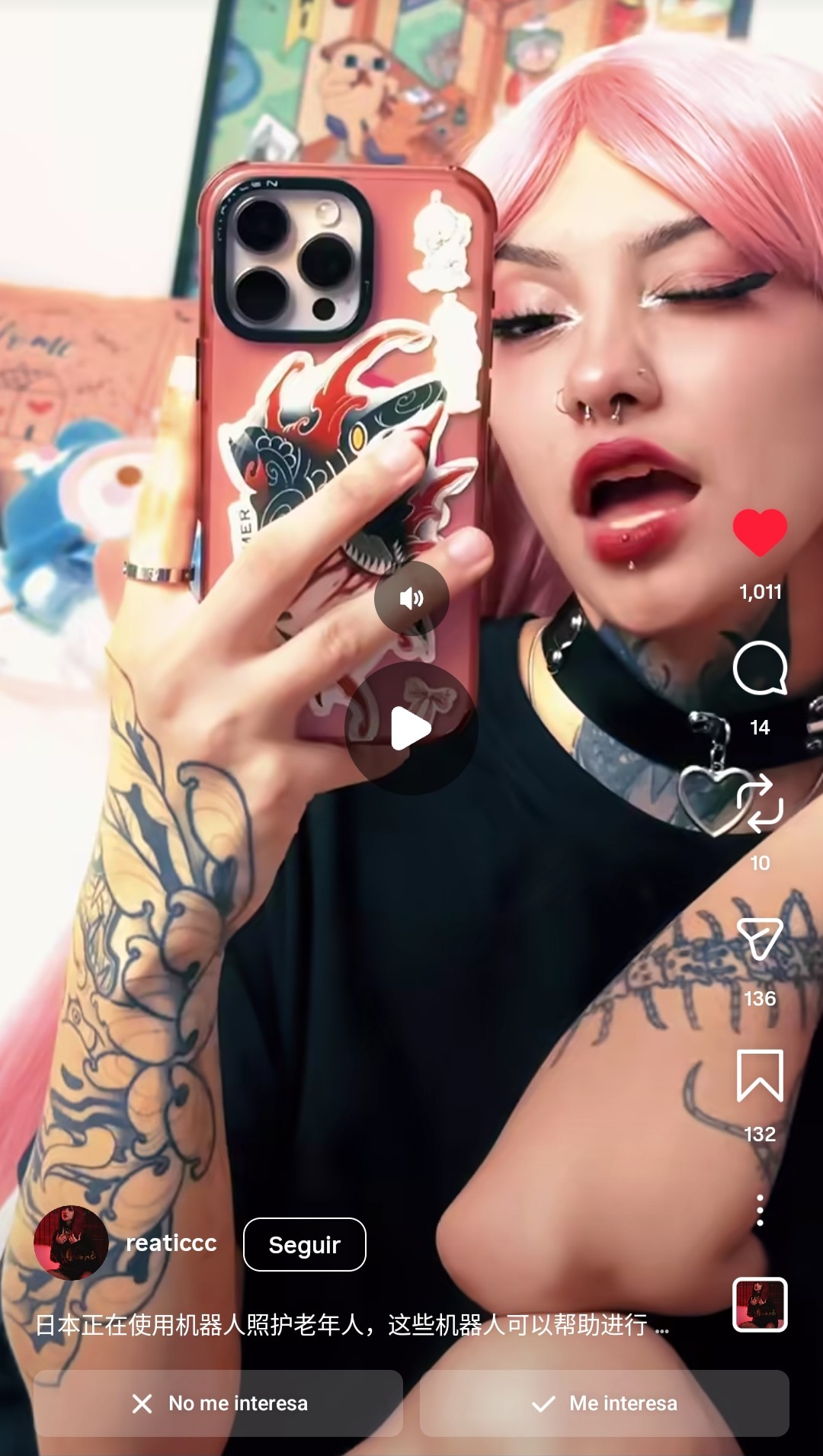Mark reel as Me interesa
Screen dimensions: 823x1456
(x=604, y=1403)
